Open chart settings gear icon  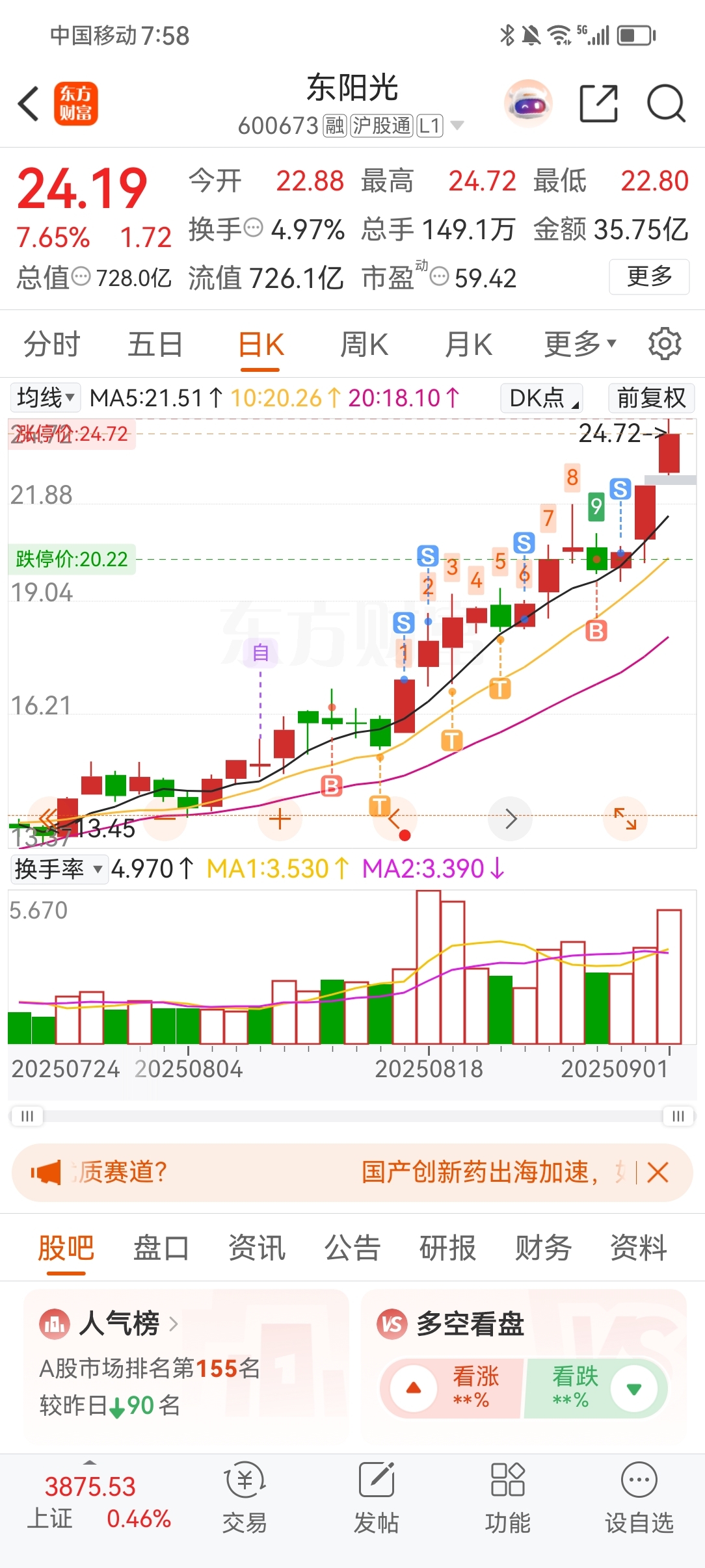click(x=665, y=344)
